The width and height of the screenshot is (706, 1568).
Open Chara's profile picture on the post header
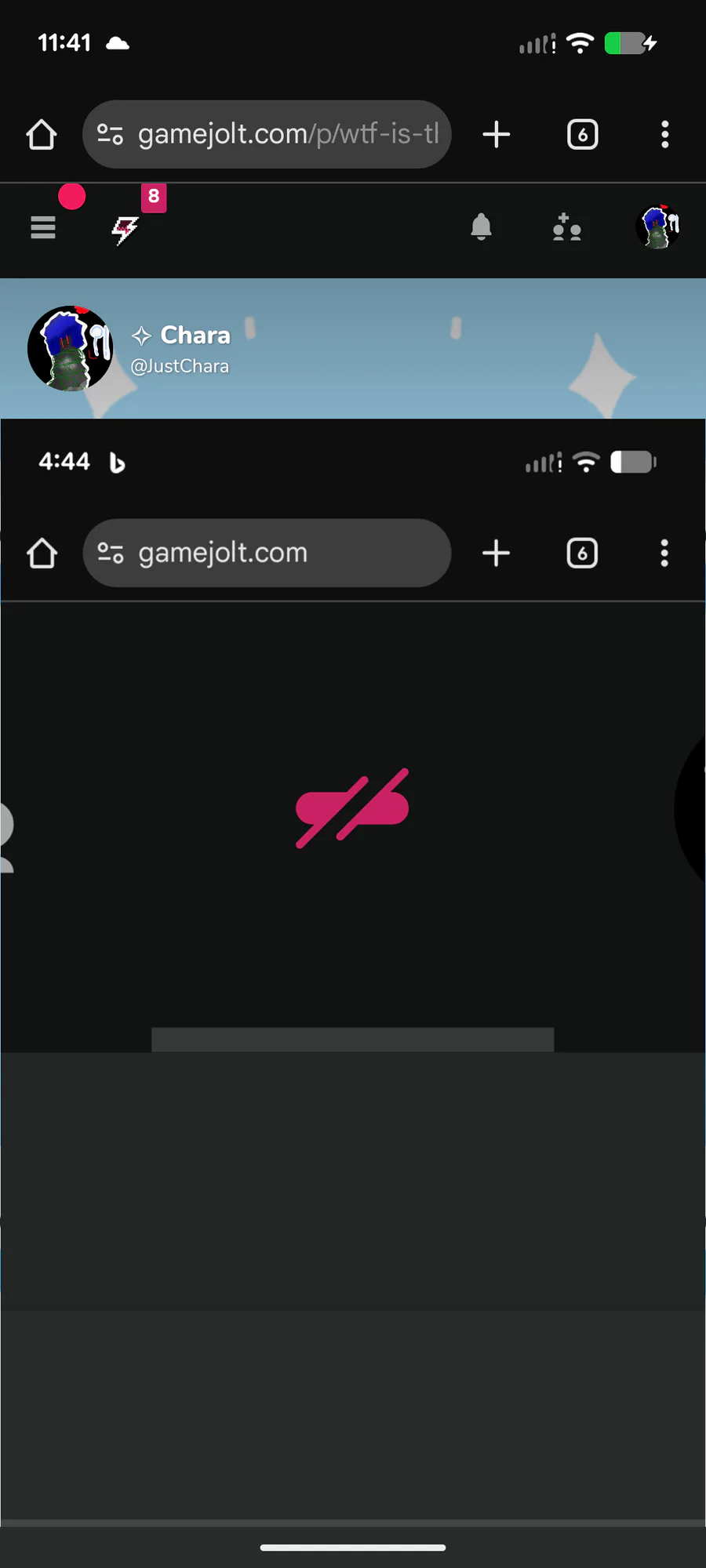[71, 348]
